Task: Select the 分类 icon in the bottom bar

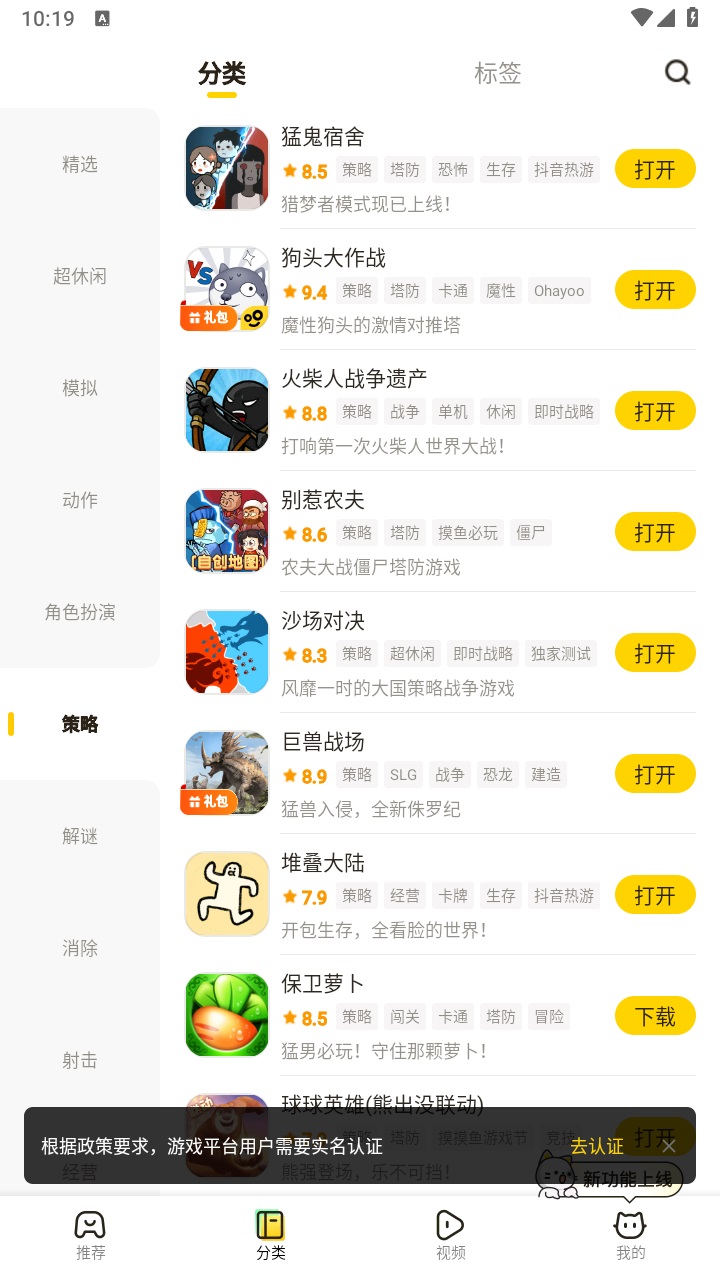Action: click(270, 1232)
